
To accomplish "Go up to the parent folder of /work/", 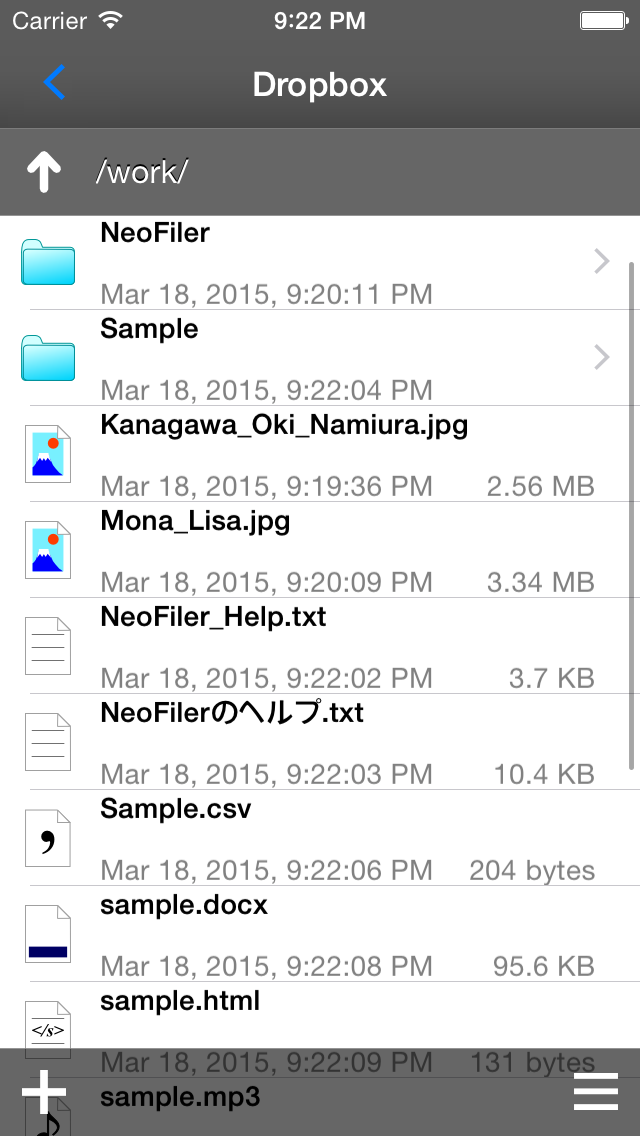I will coord(44,172).
